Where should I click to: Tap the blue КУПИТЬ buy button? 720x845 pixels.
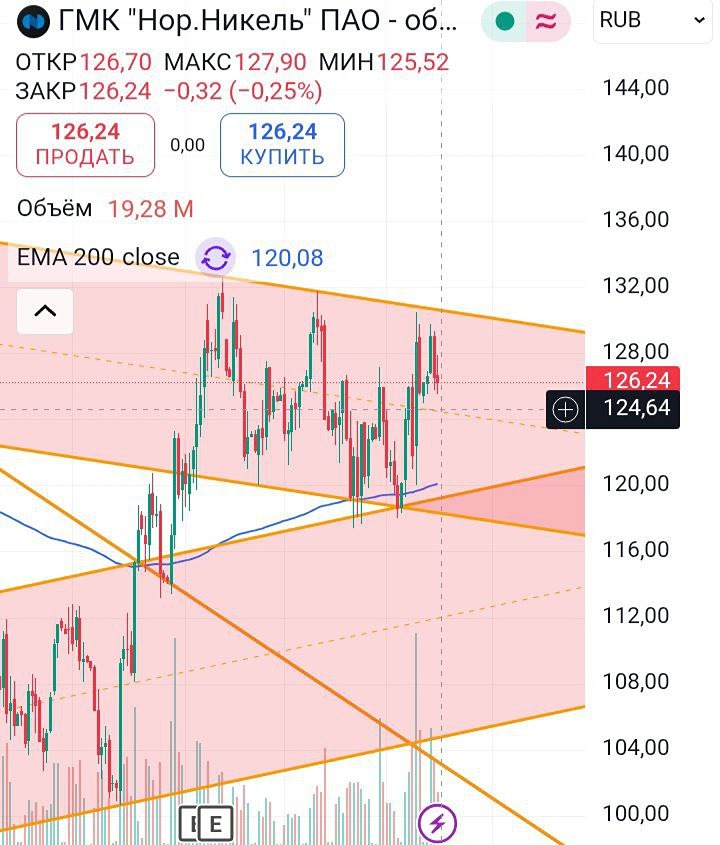282,145
